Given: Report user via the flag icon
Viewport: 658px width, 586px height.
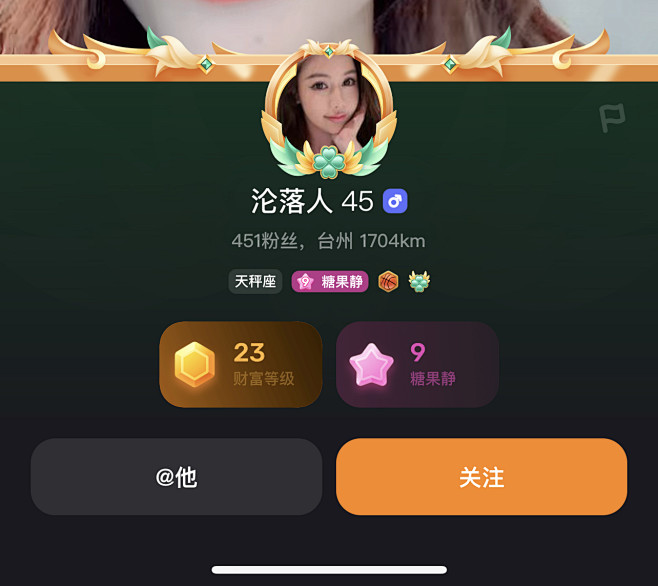Looking at the screenshot, I should click(612, 118).
